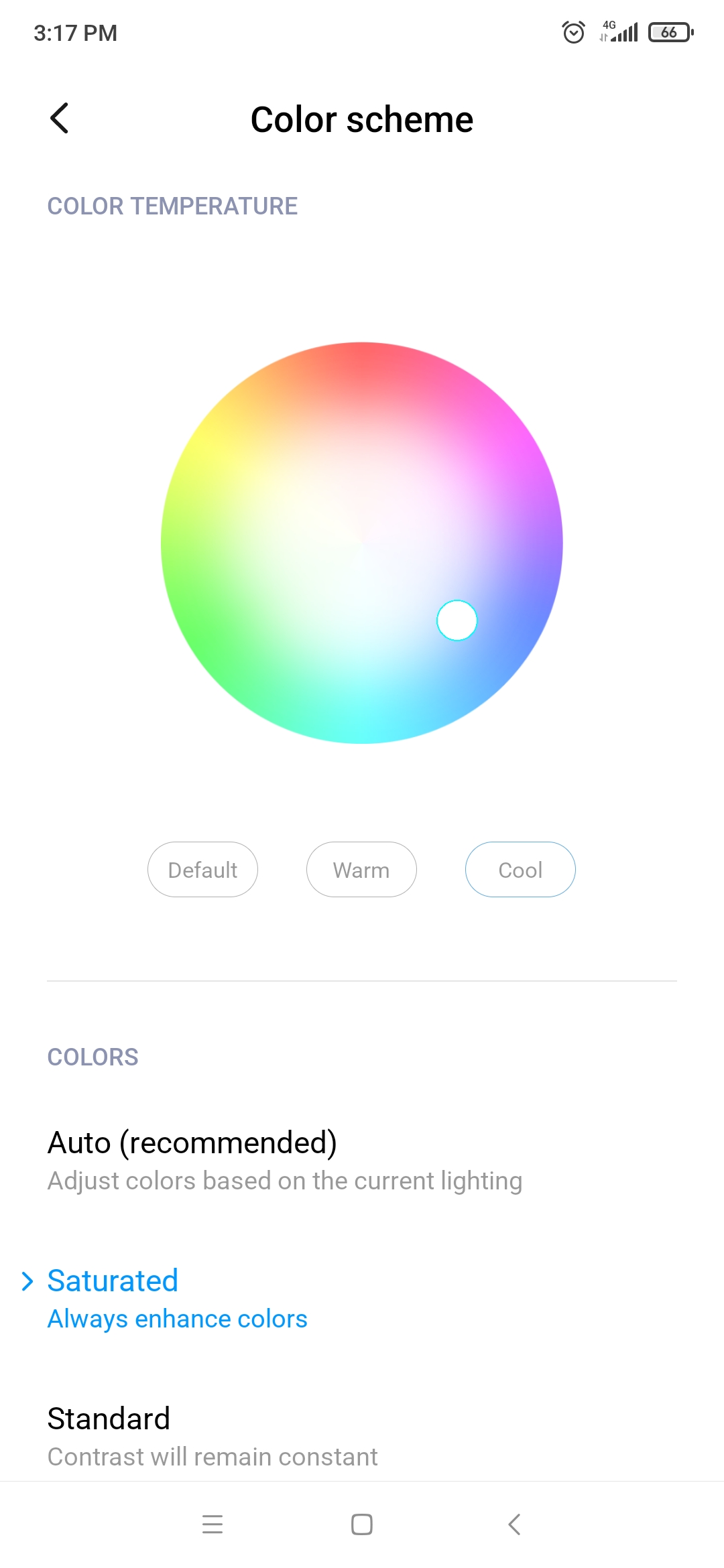Open recent apps from navigation bar
Image resolution: width=724 pixels, height=1568 pixels.
213,1524
